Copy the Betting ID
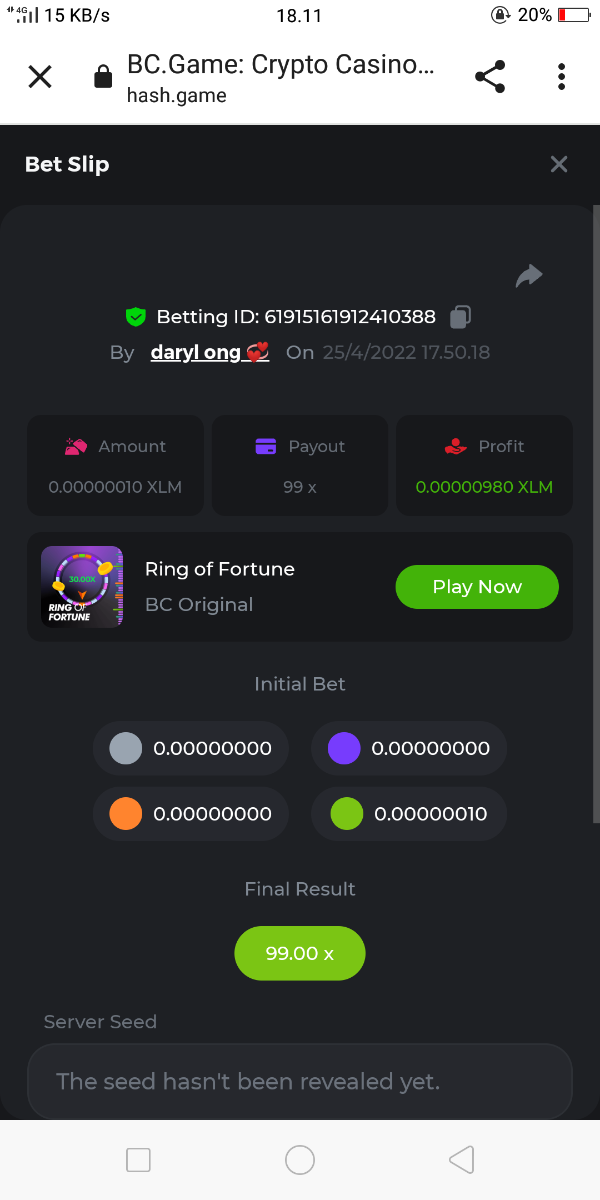The width and height of the screenshot is (600, 1200). click(x=460, y=317)
